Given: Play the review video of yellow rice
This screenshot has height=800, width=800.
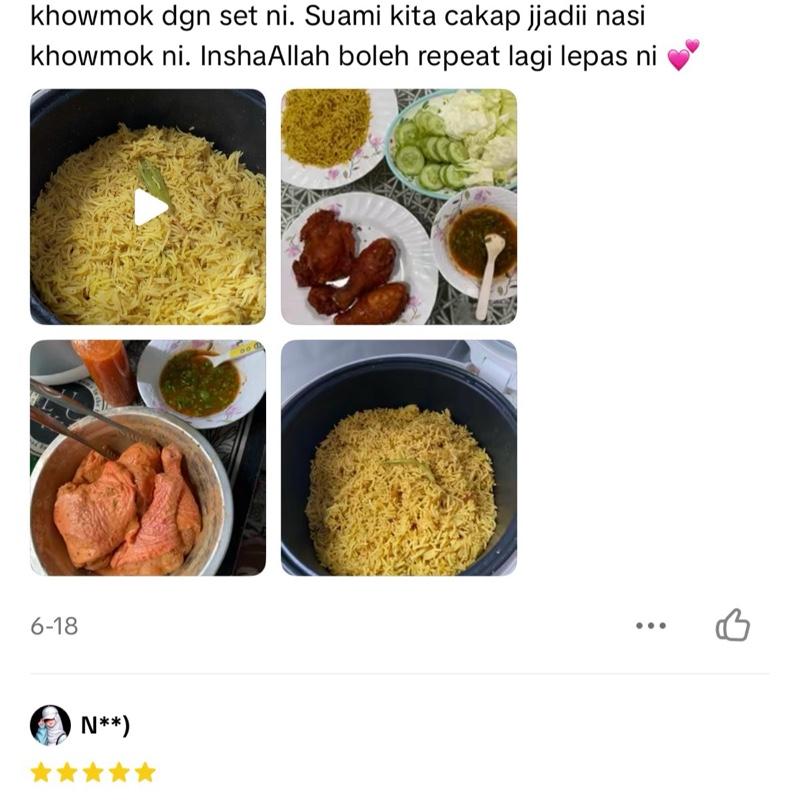Looking at the screenshot, I should (150, 207).
